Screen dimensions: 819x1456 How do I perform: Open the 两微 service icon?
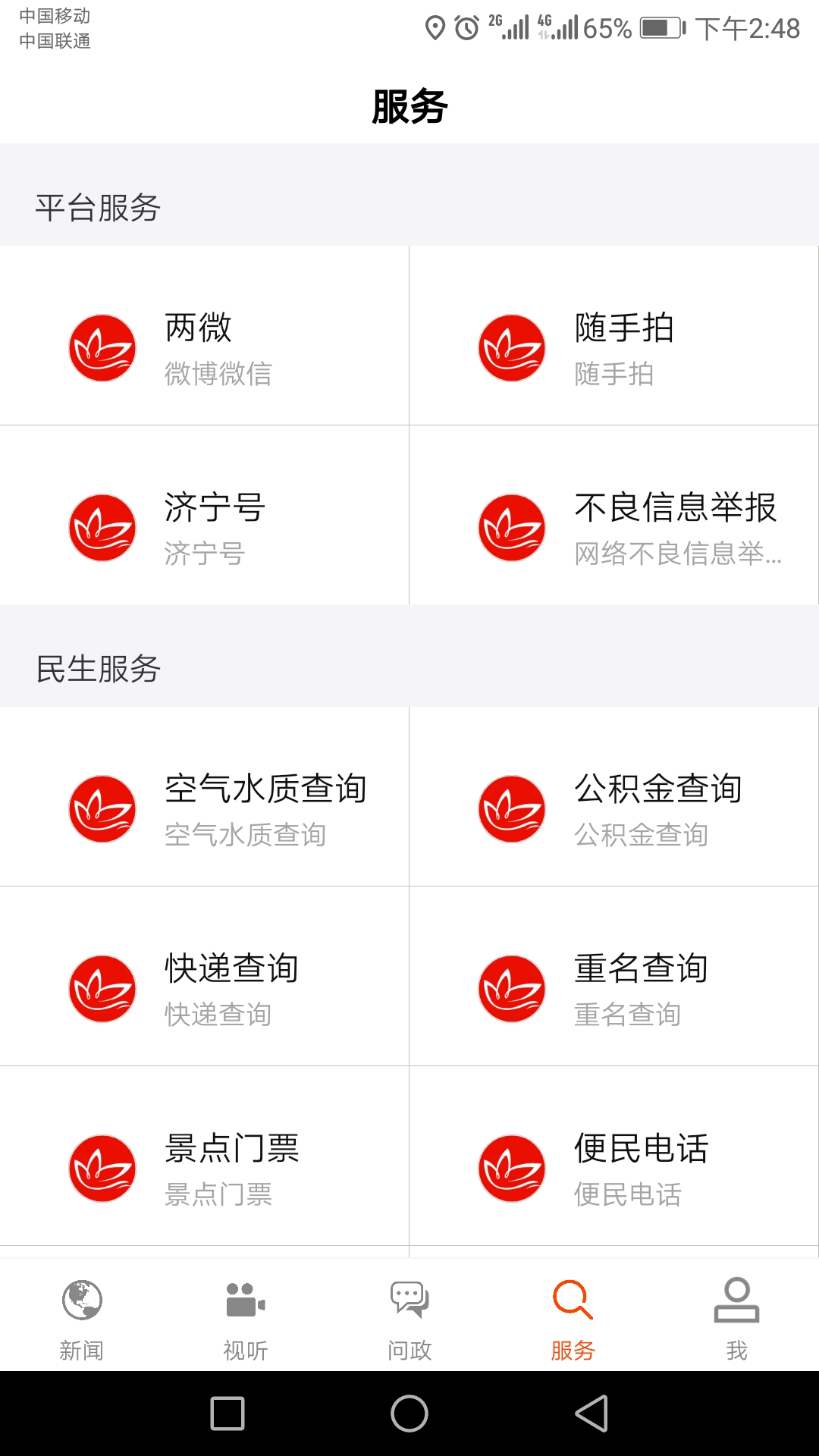(102, 347)
